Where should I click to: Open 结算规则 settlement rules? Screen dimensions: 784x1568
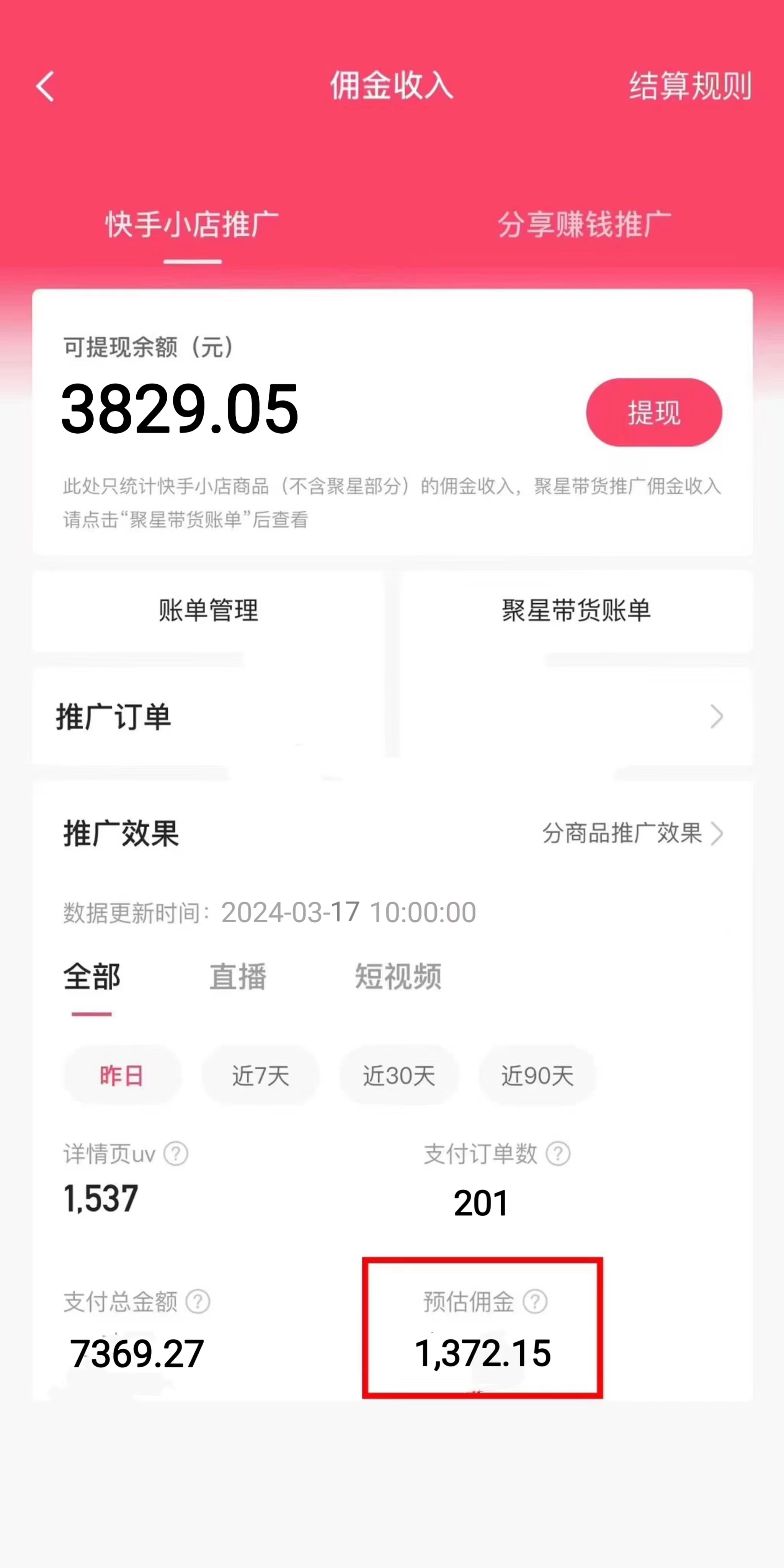(690, 86)
